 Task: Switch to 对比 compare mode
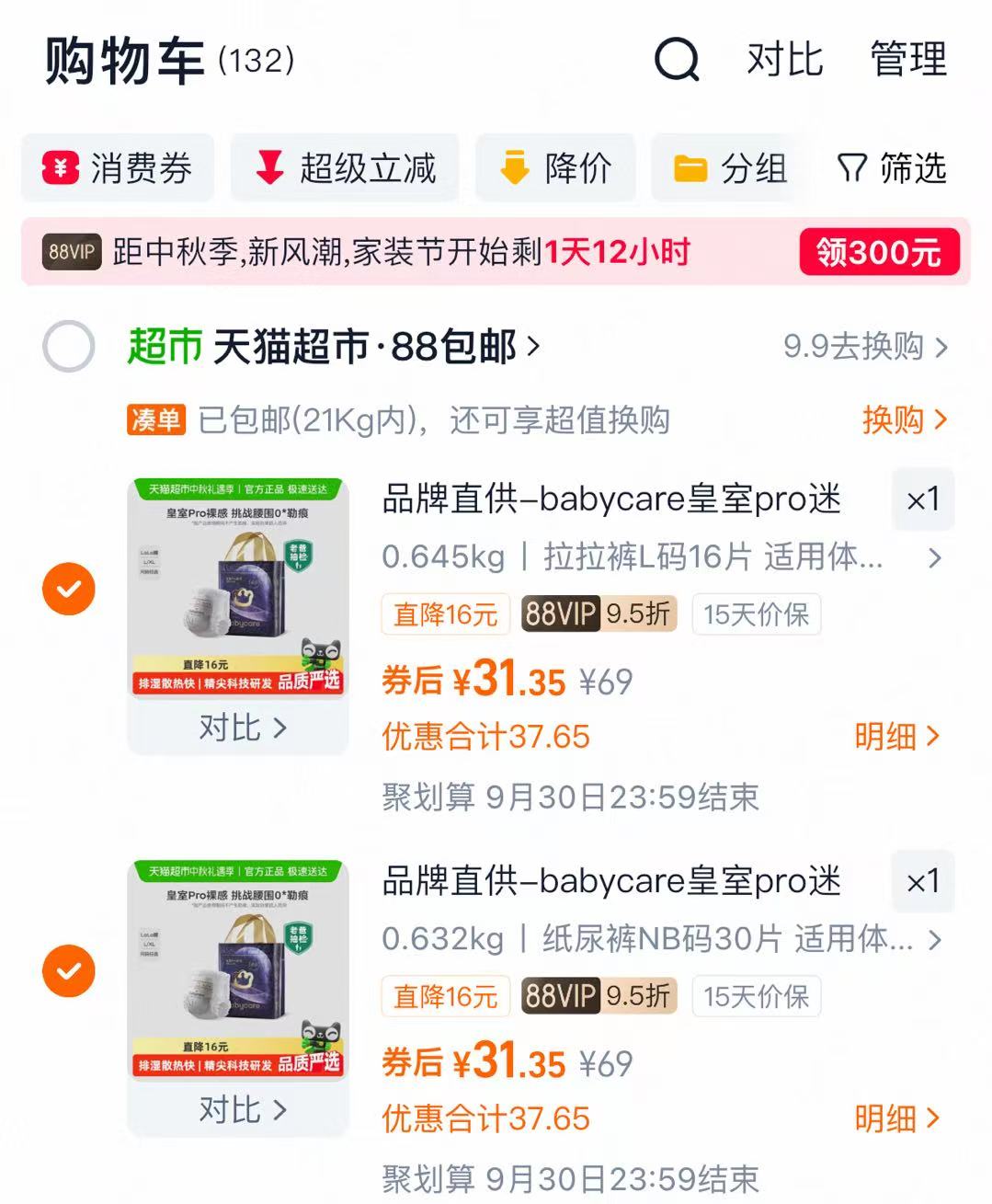[785, 61]
